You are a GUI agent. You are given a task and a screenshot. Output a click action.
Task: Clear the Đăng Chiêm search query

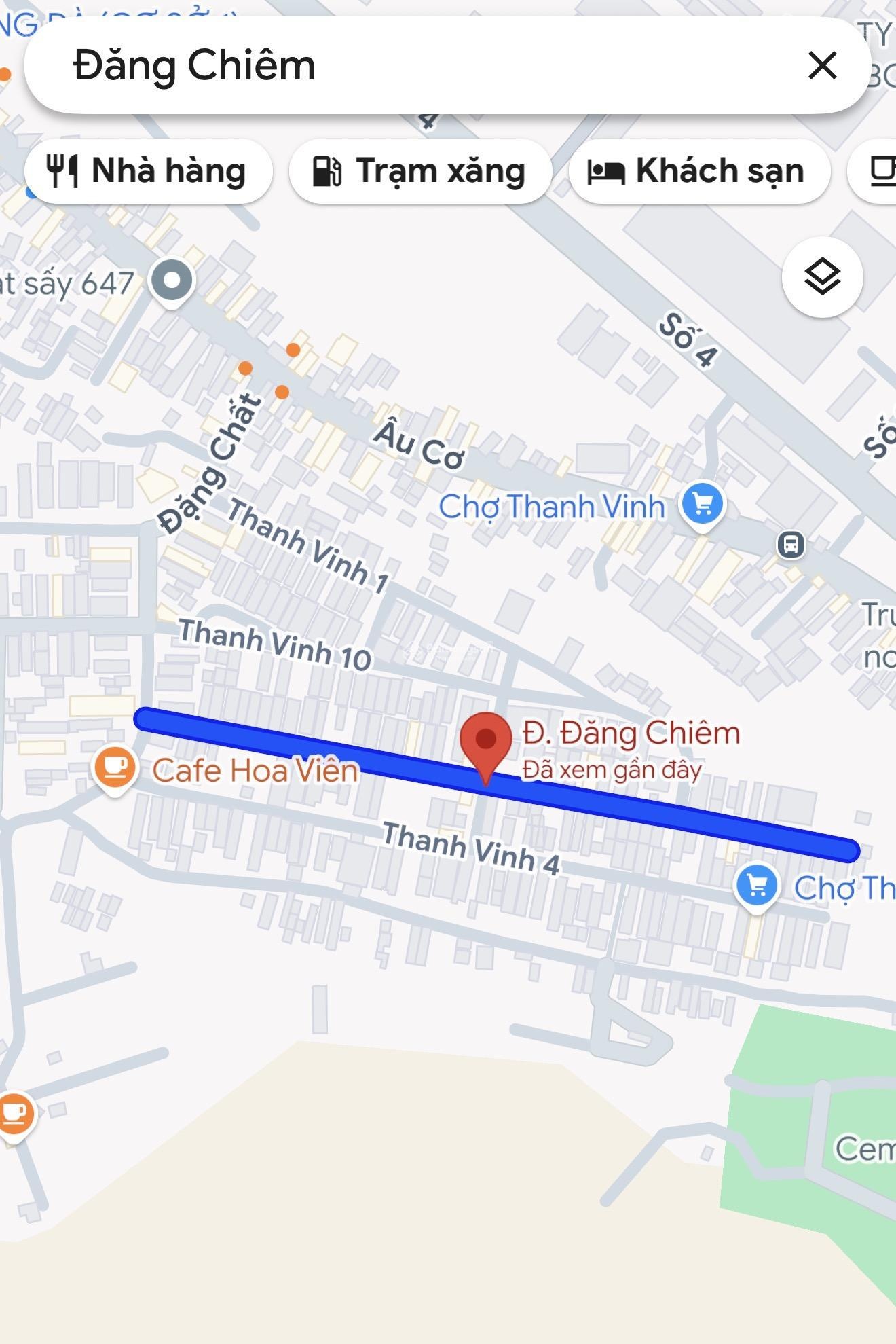(822, 66)
